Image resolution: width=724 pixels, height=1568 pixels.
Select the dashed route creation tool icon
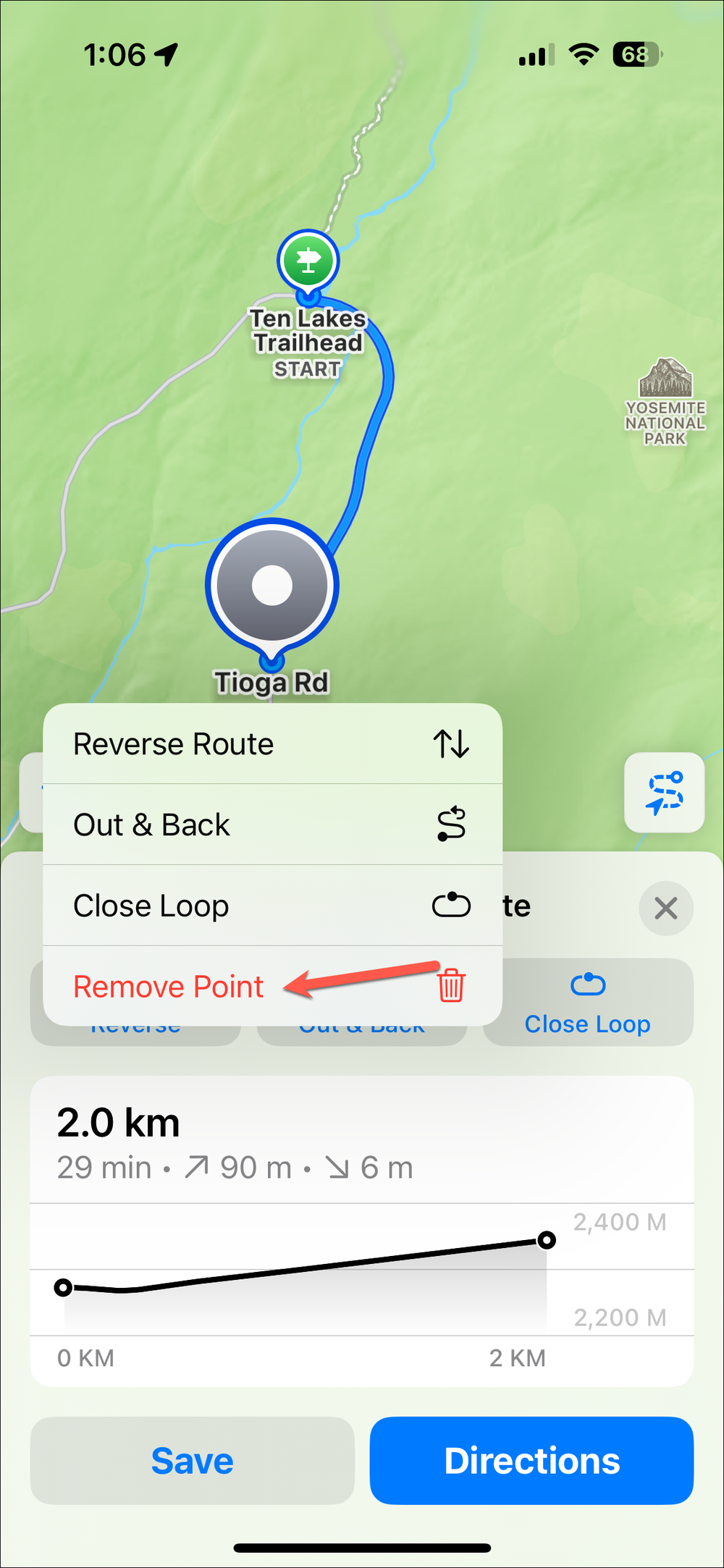pyautogui.click(x=664, y=793)
